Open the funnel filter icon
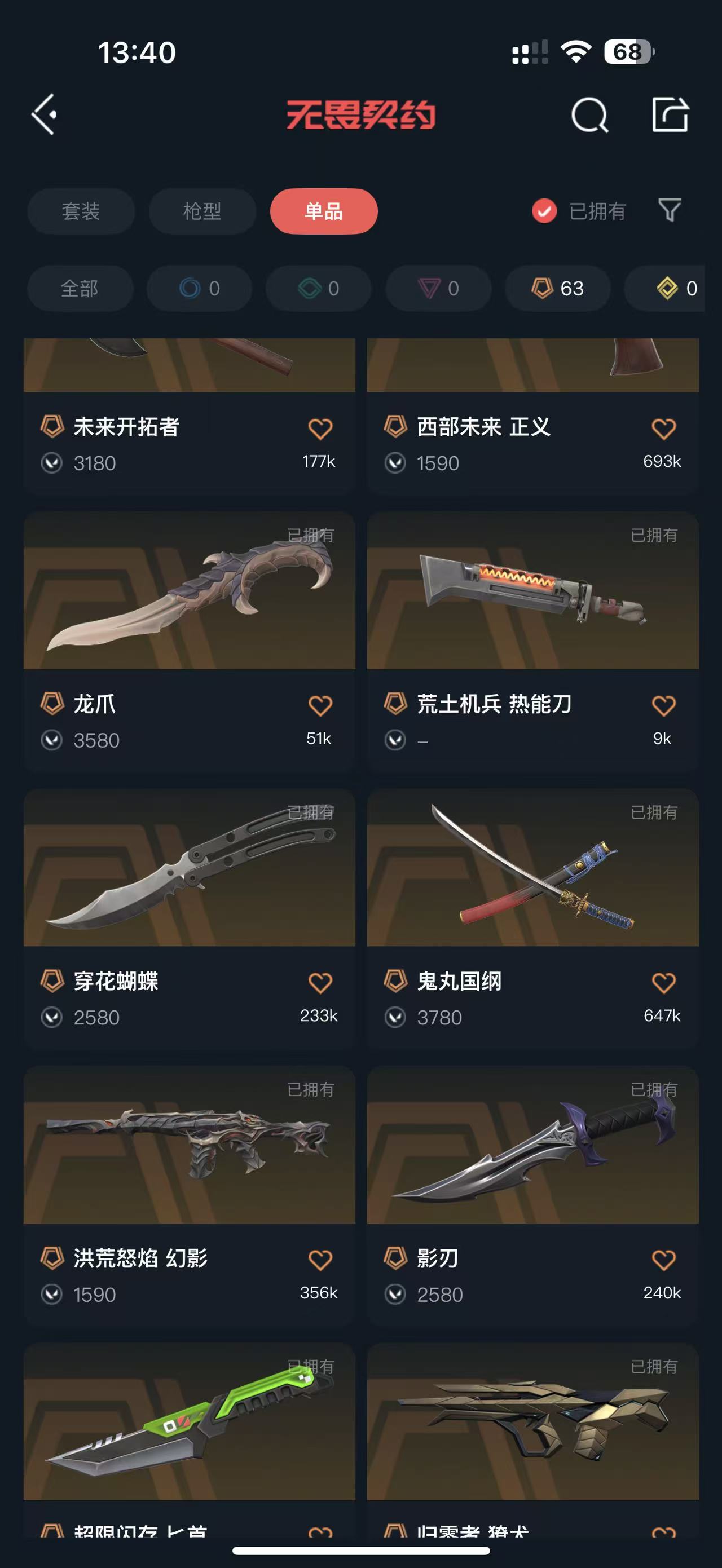 [x=670, y=211]
